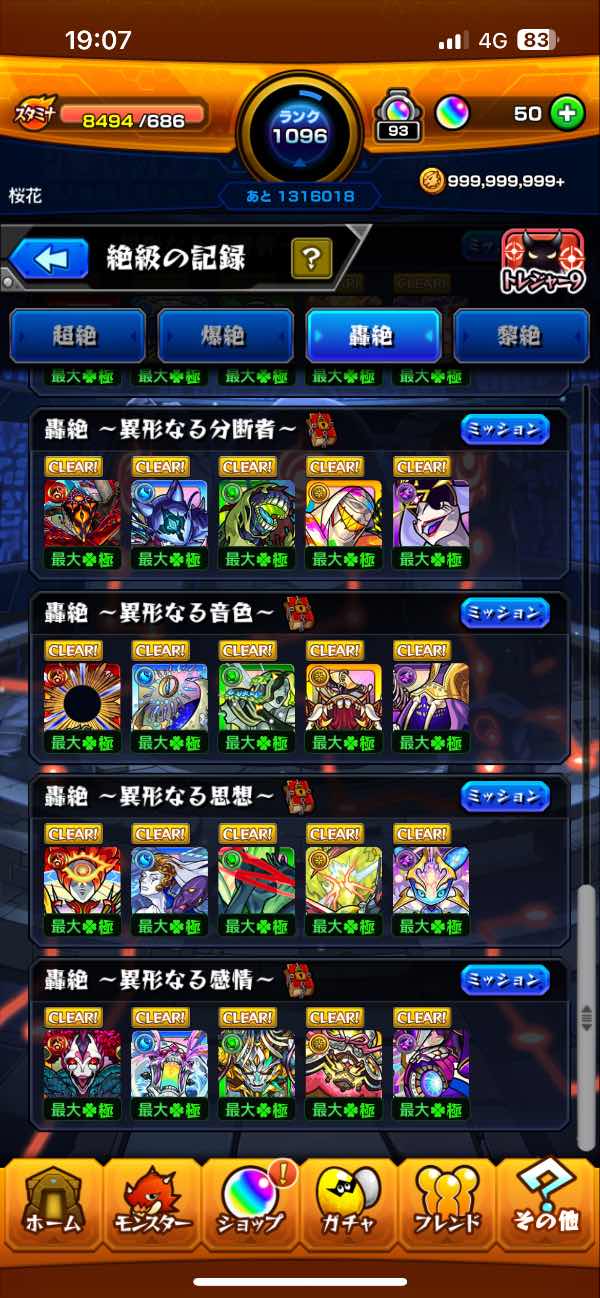This screenshot has height=1298, width=600.
Task: Open ミッション for 異形なる音色
Action: [x=505, y=612]
